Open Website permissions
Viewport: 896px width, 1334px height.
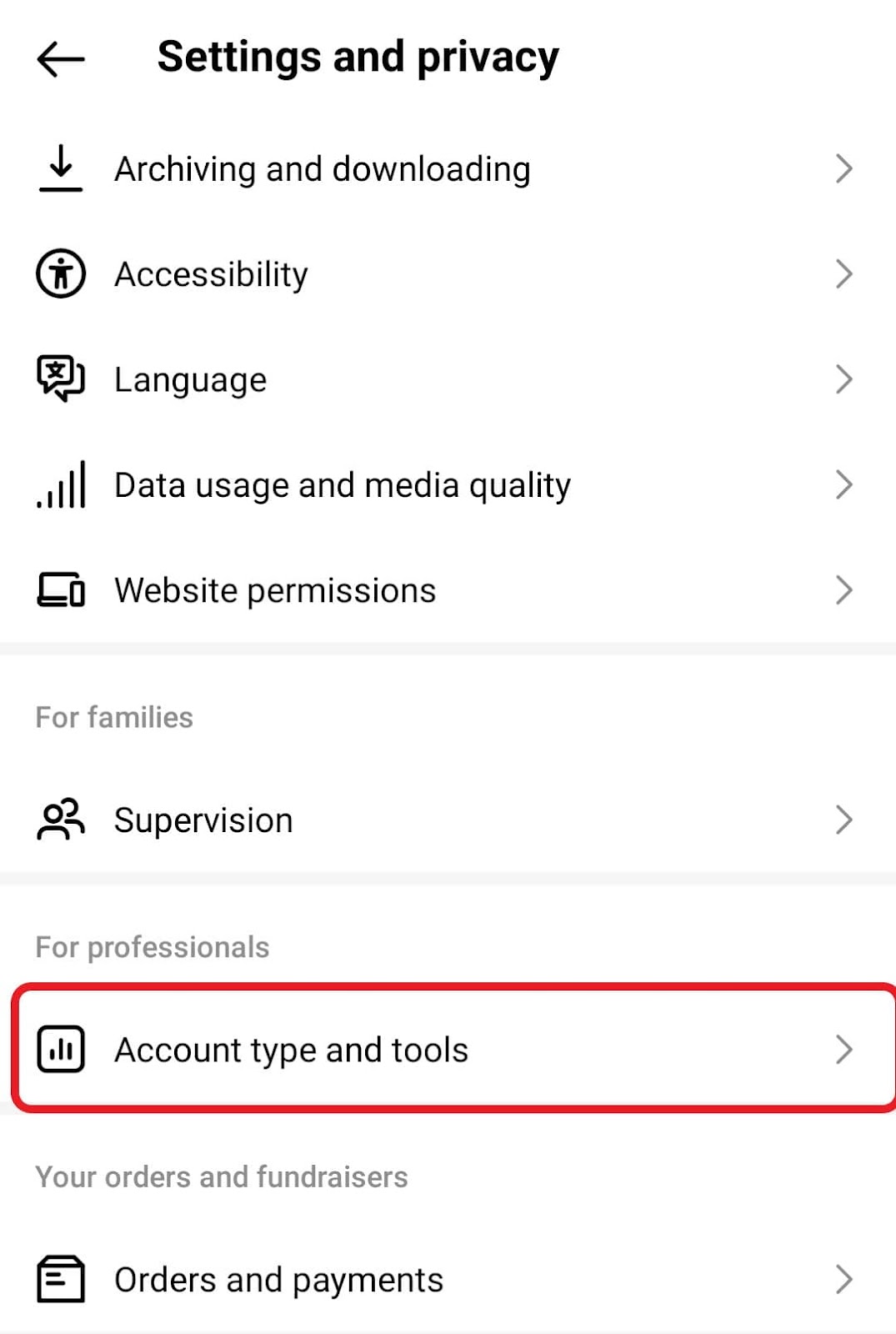448,590
